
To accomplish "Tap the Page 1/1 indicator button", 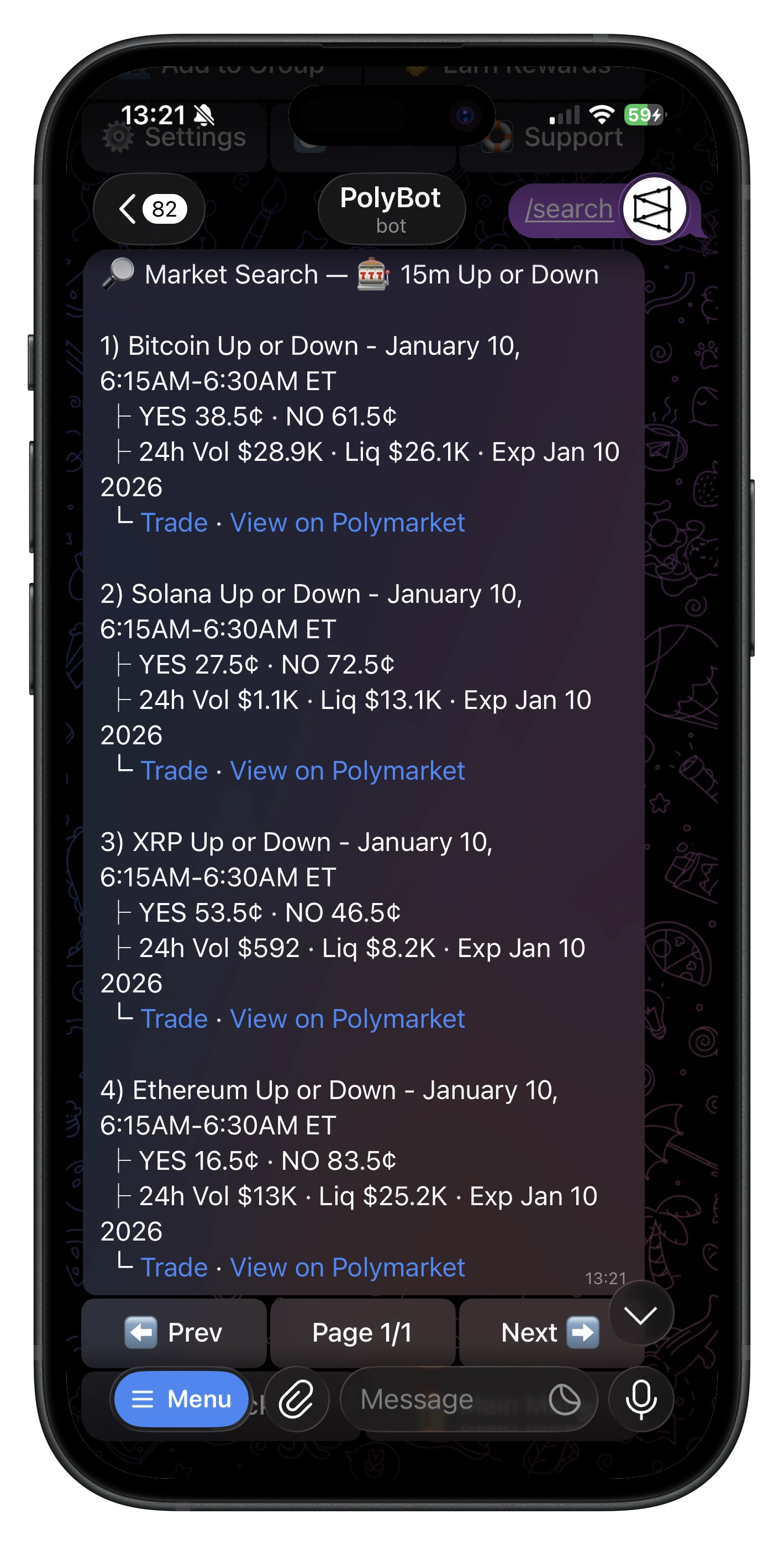I will [x=362, y=1332].
